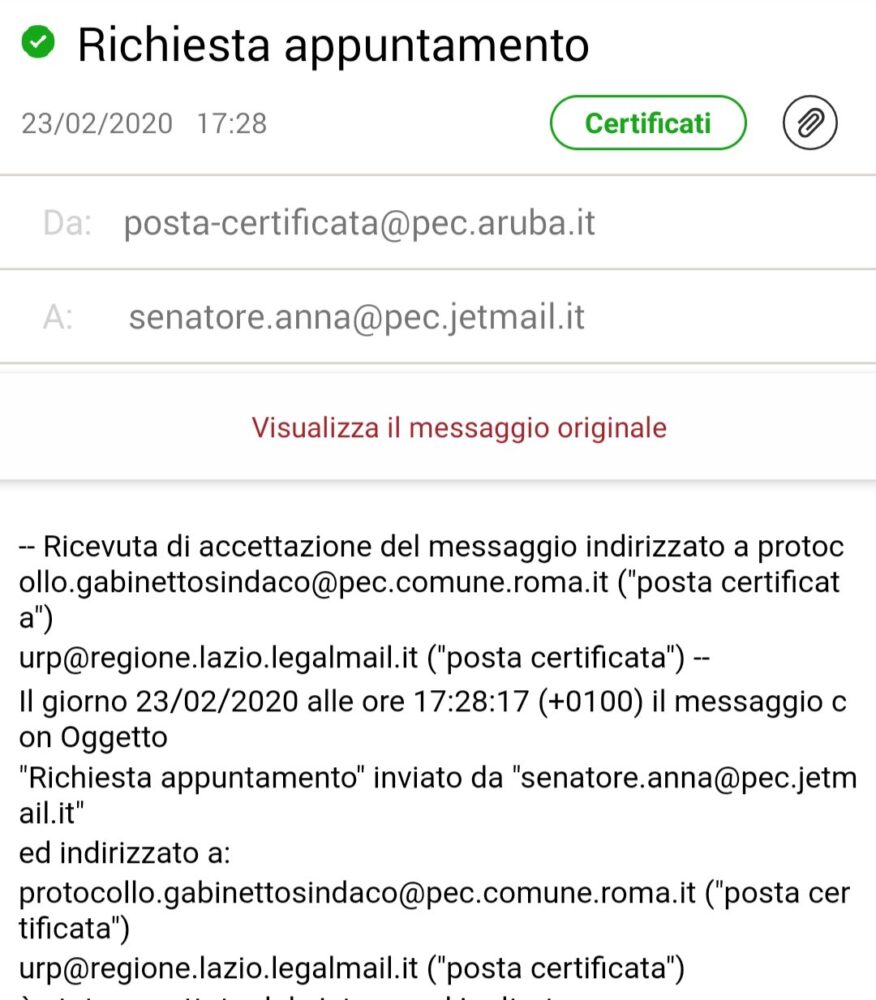Tap the Certificati button
Screen dimensions: 876x1000
[648, 123]
